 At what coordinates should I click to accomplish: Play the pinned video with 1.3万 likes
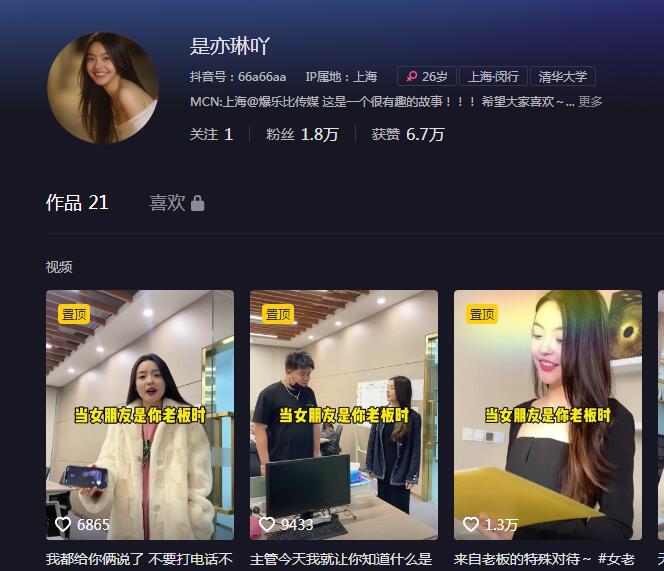pyautogui.click(x=548, y=414)
